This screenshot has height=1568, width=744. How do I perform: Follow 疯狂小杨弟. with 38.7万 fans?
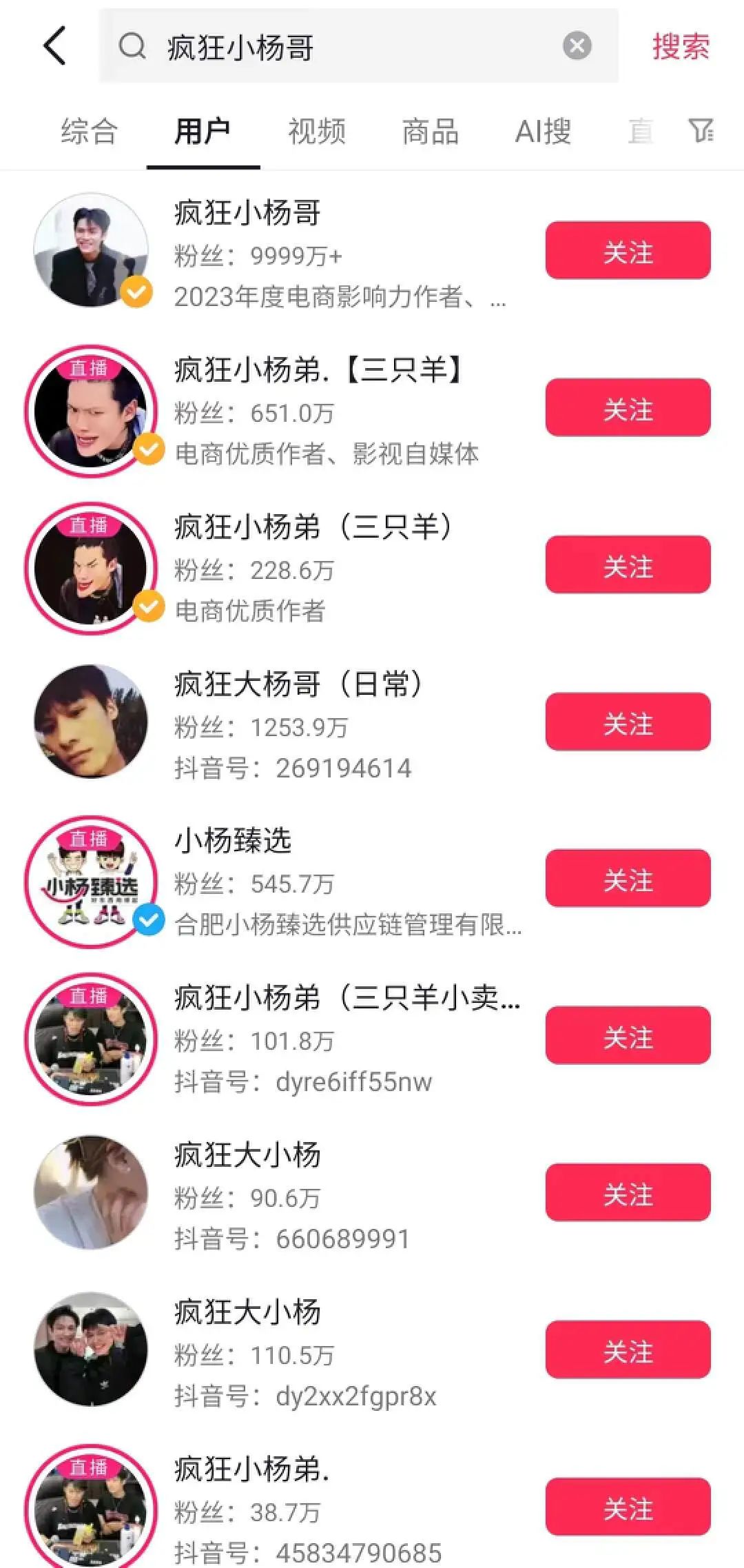(628, 1507)
